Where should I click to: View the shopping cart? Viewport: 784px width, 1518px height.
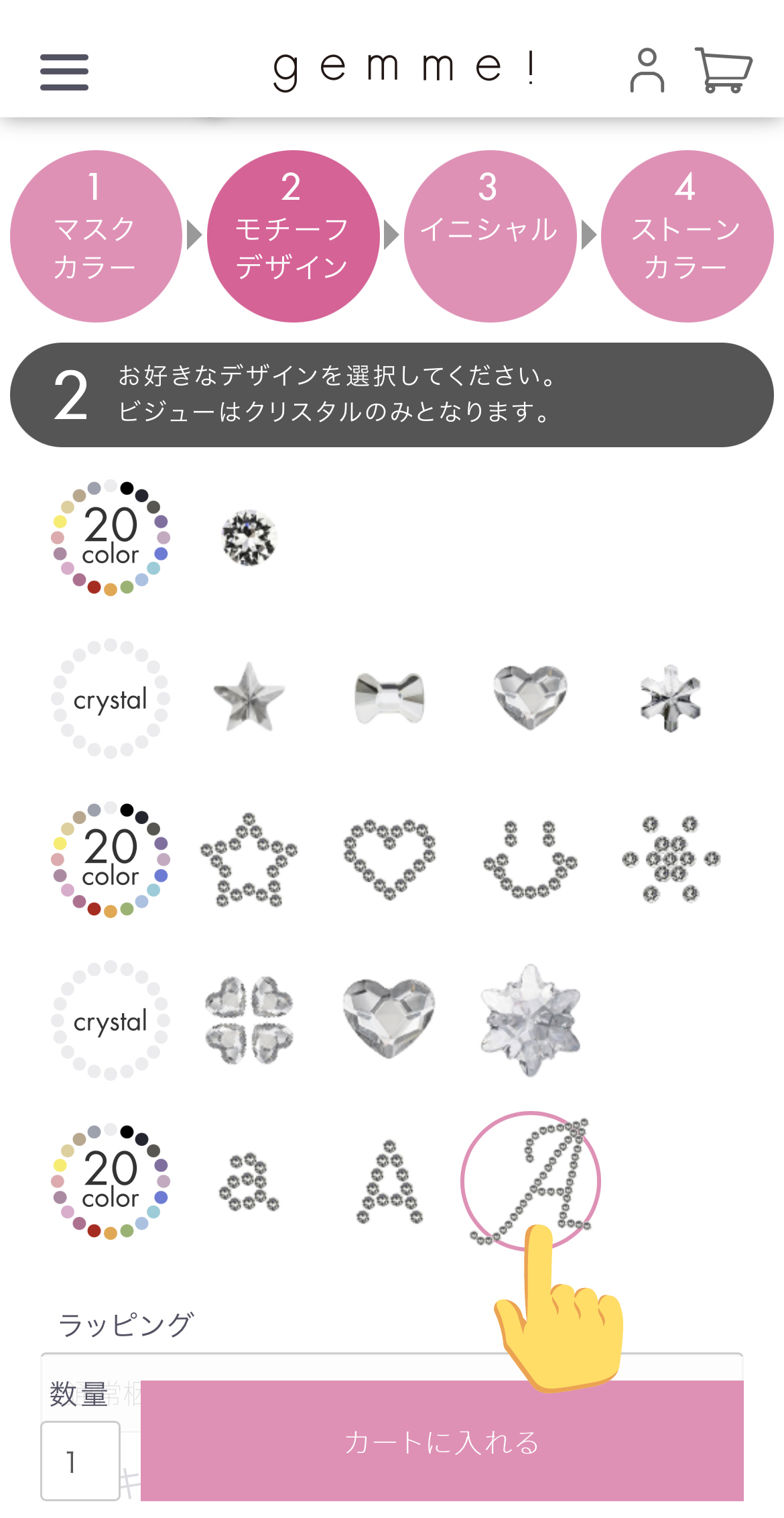[x=724, y=70]
